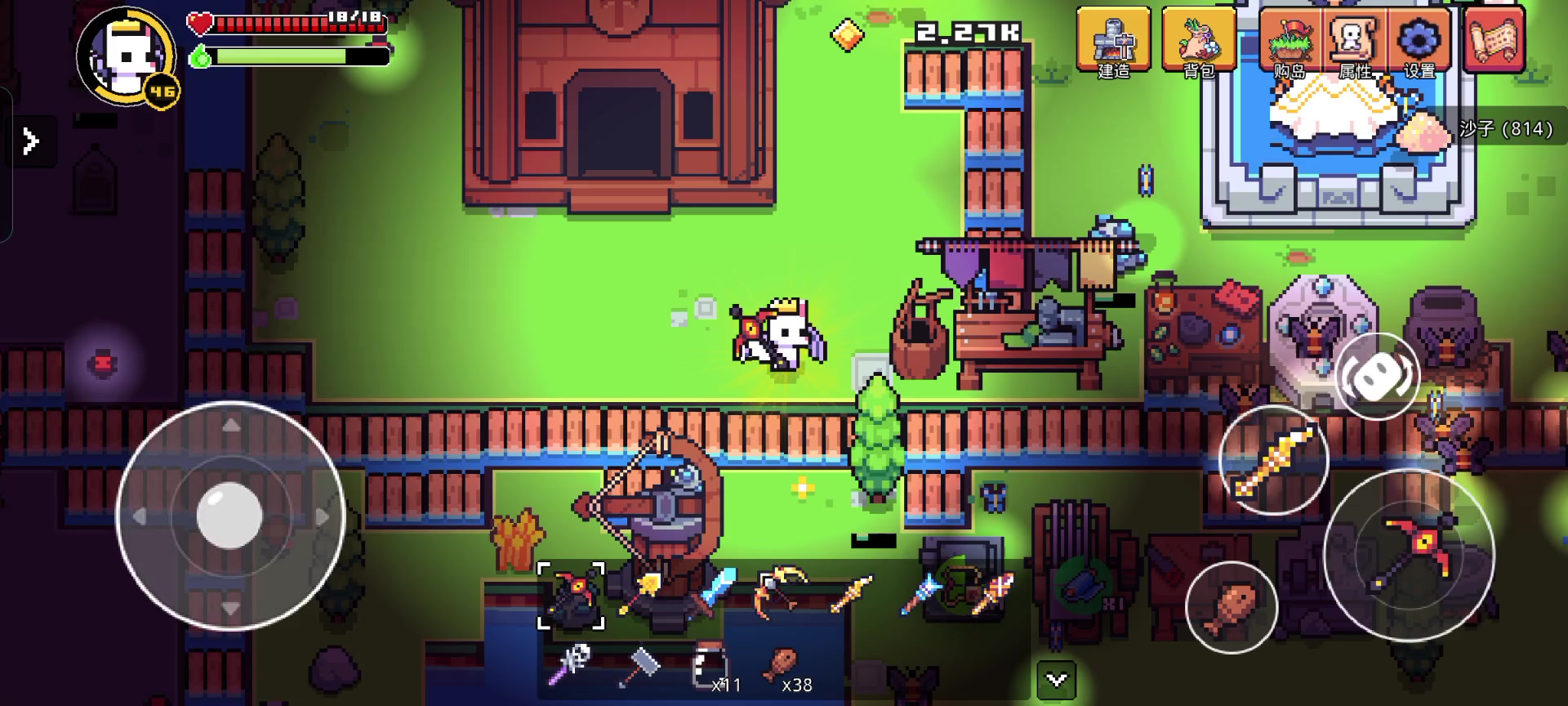Open the 背包 (Backpack) inventory

click(x=1198, y=42)
